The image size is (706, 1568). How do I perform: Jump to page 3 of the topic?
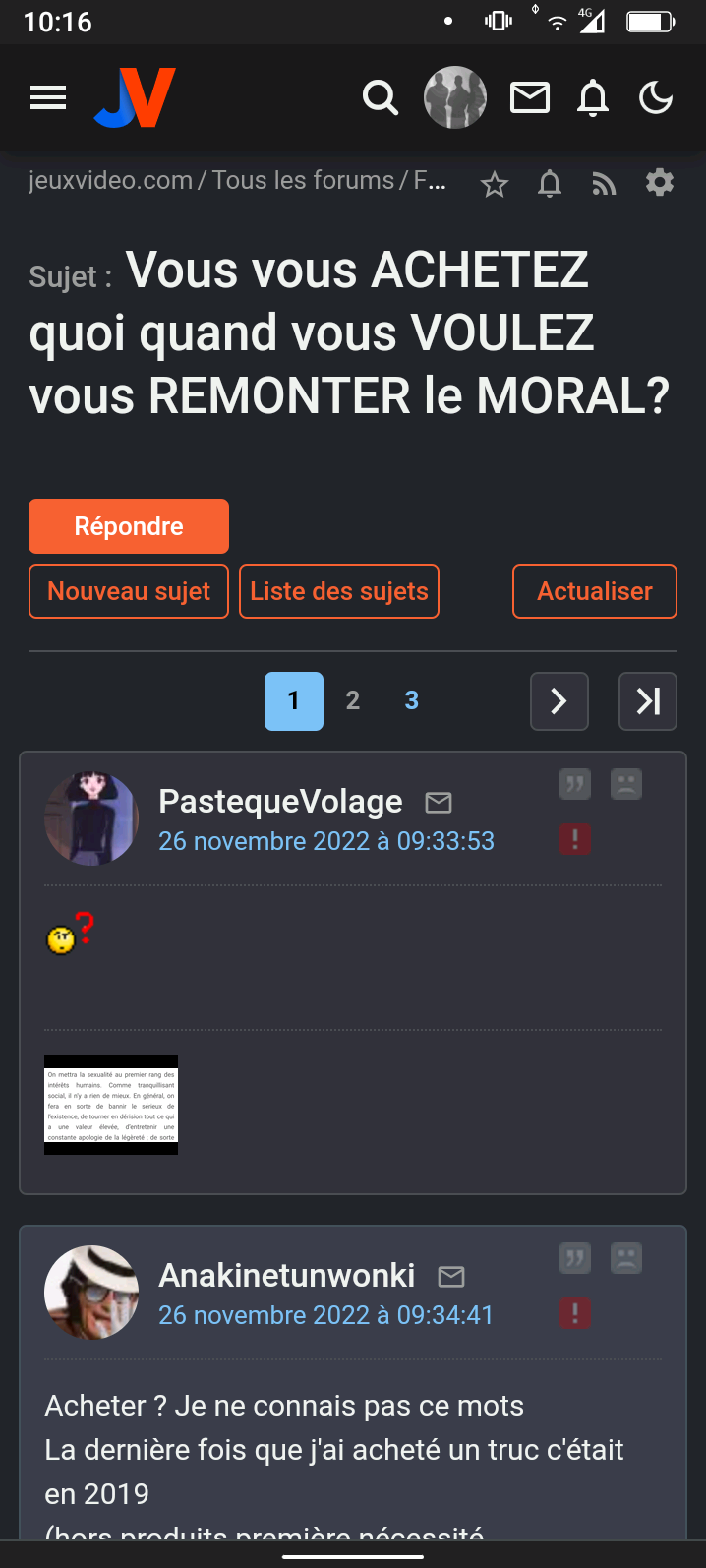click(412, 700)
